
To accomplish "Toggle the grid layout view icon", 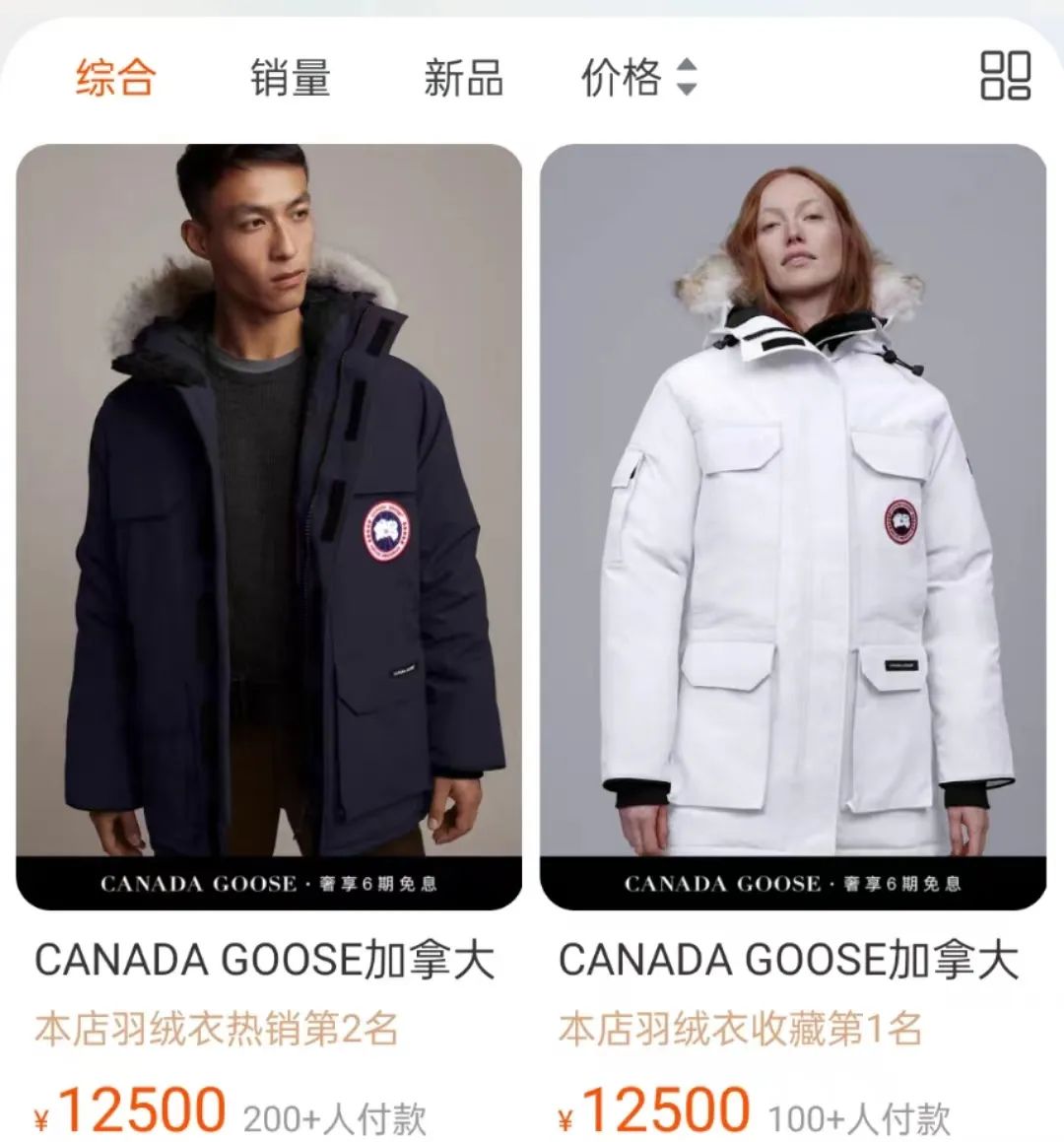I will (1005, 76).
